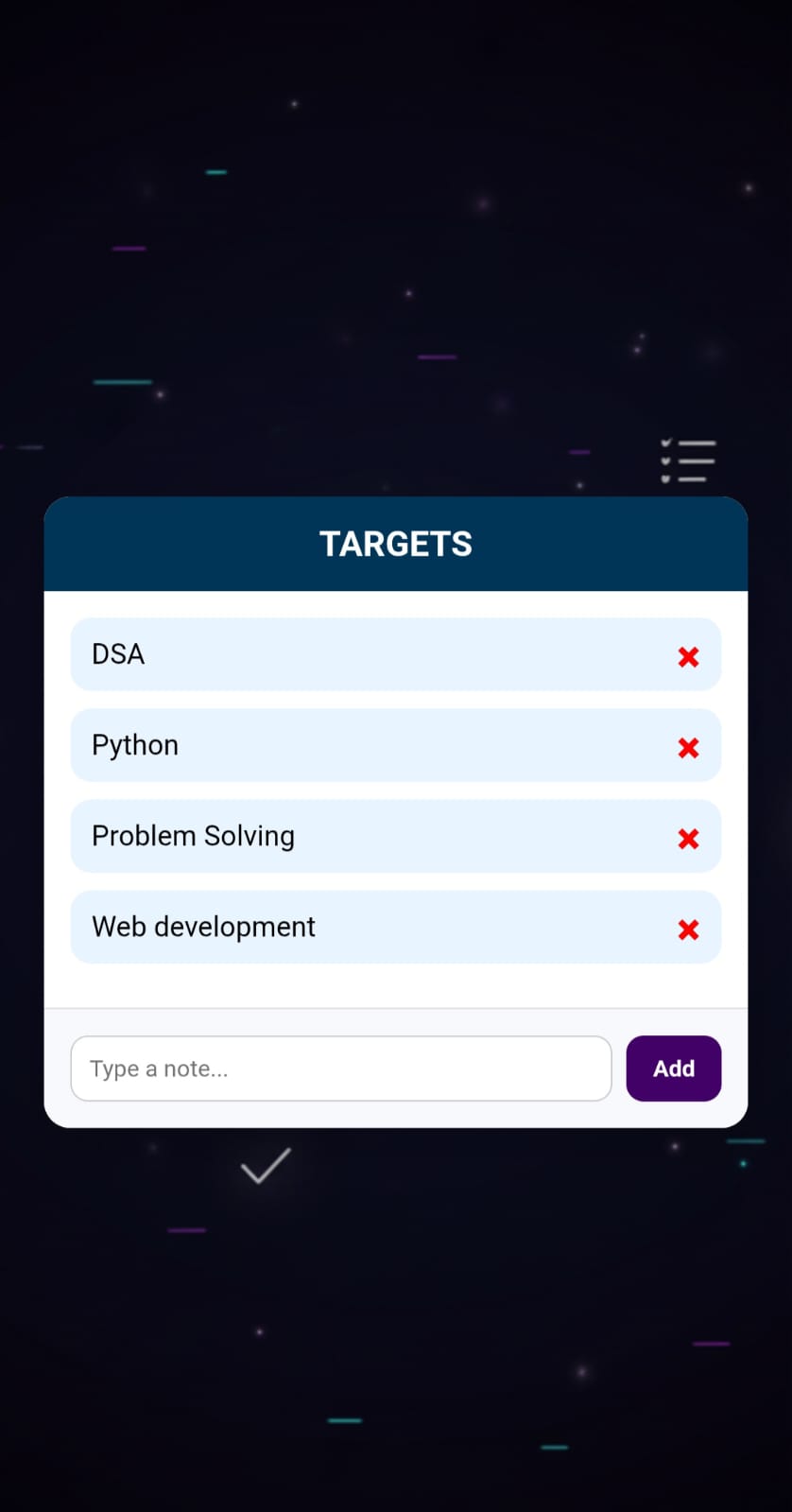Click the delete icon on the first target
This screenshot has height=1512, width=792.
click(x=688, y=656)
